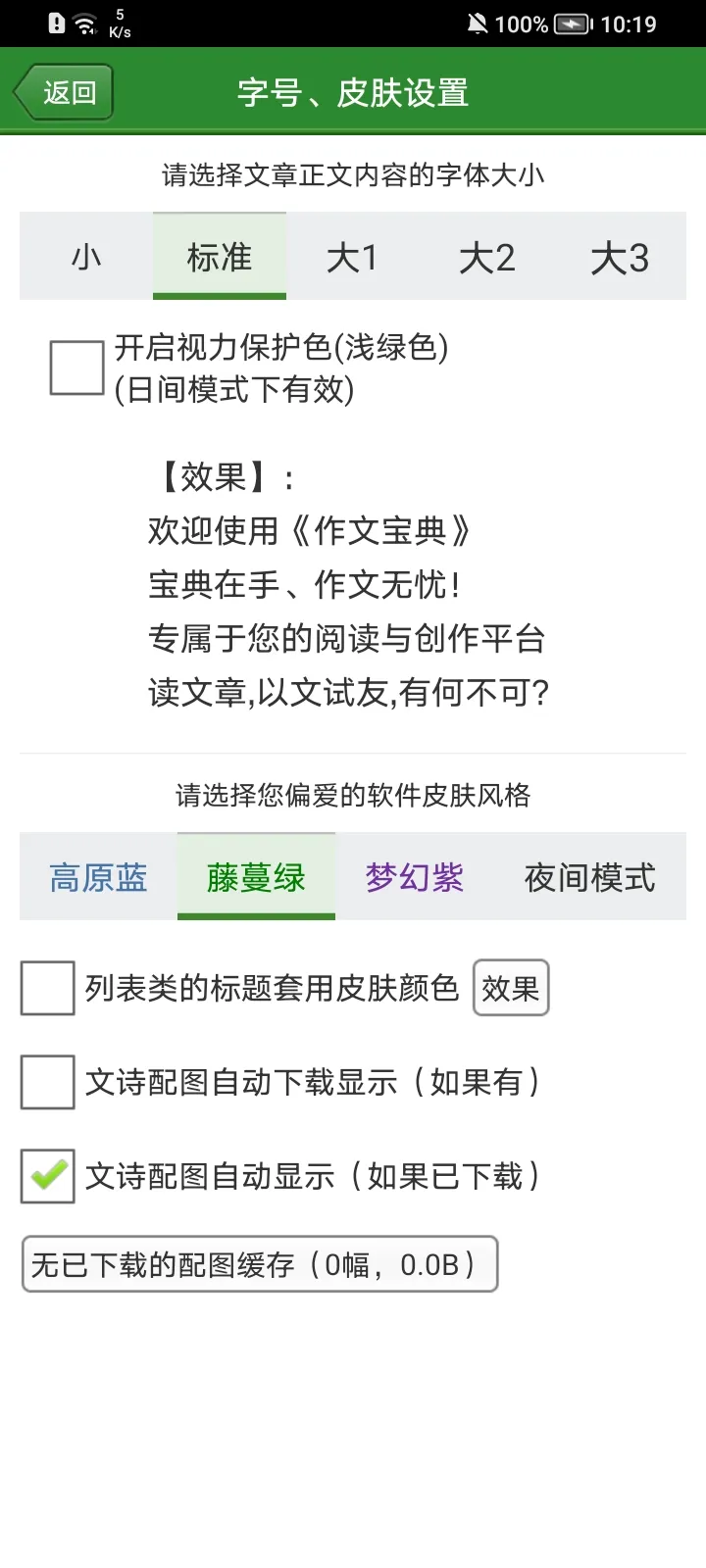Enable 开启视力保护色 checkbox

pyautogui.click(x=77, y=367)
